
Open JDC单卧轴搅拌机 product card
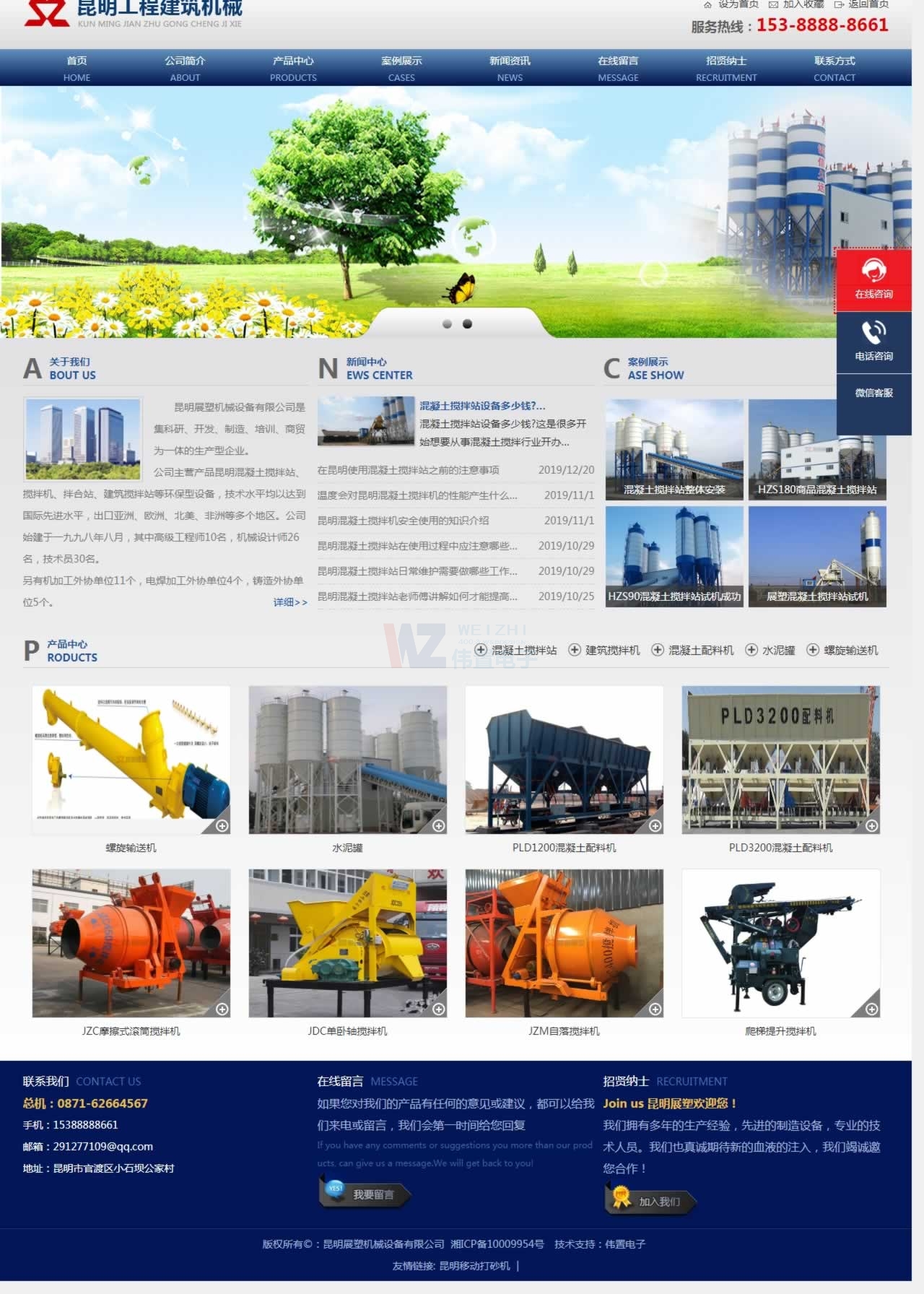(347, 943)
